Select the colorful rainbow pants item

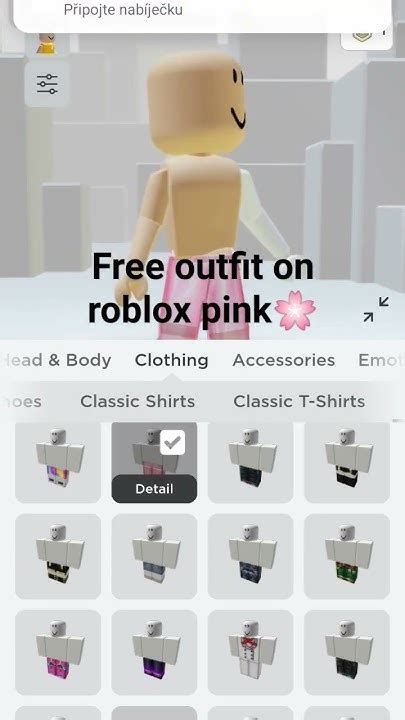point(58,462)
